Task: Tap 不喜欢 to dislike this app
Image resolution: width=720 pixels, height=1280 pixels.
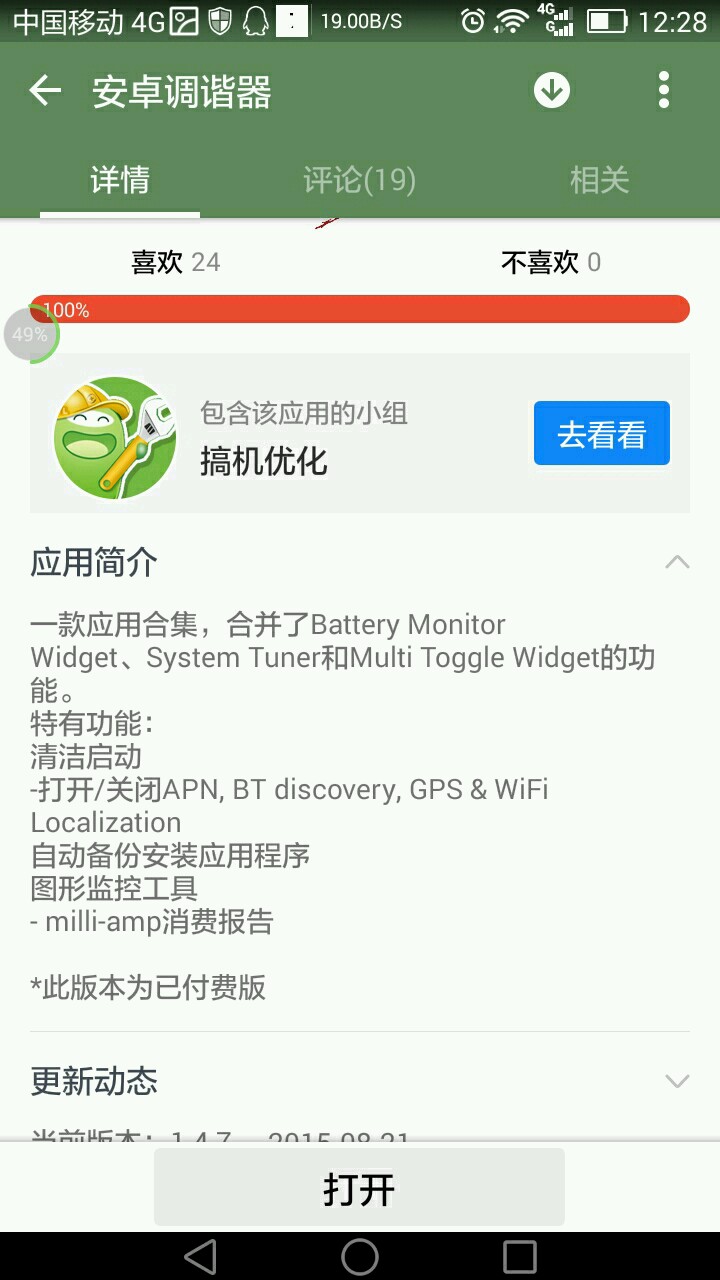Action: (x=550, y=262)
